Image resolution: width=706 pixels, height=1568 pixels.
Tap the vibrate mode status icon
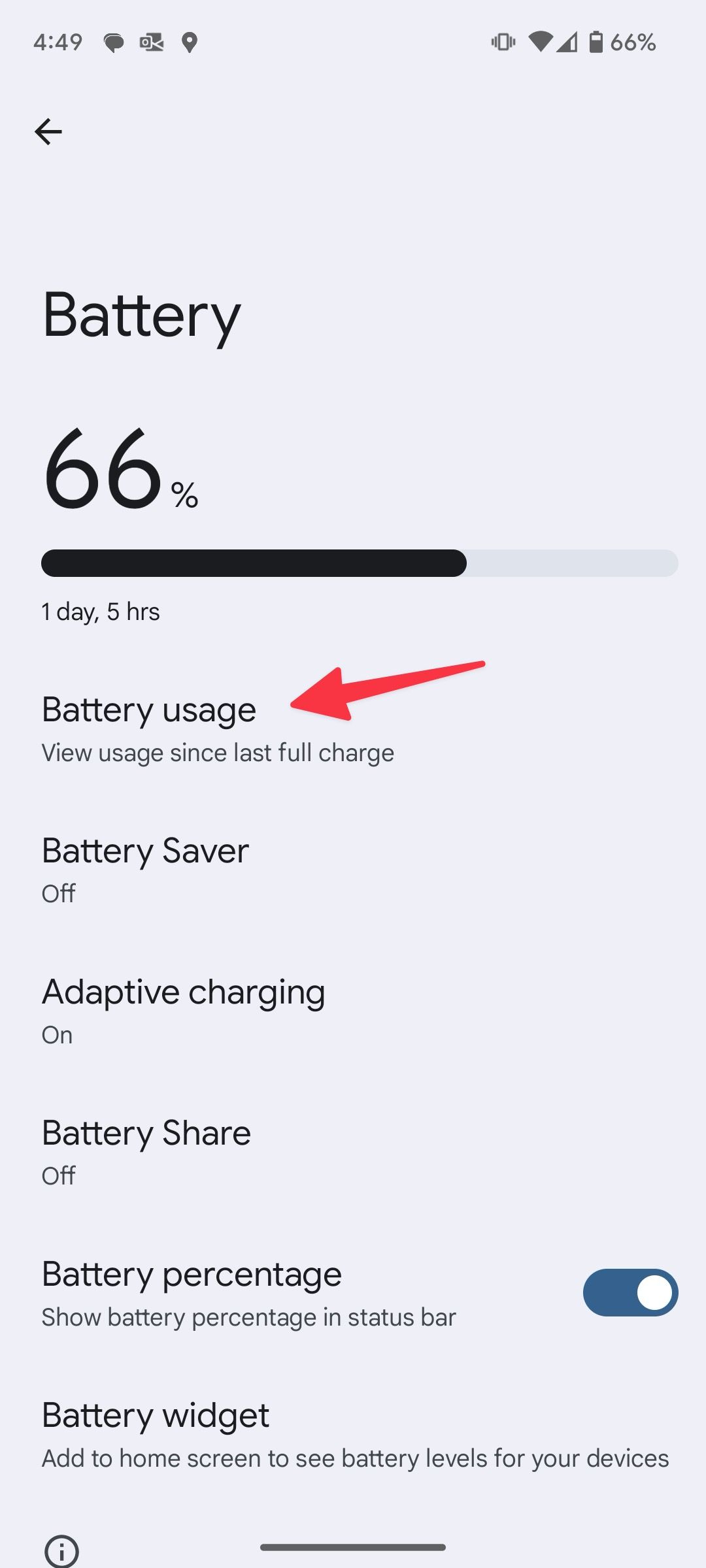[502, 41]
